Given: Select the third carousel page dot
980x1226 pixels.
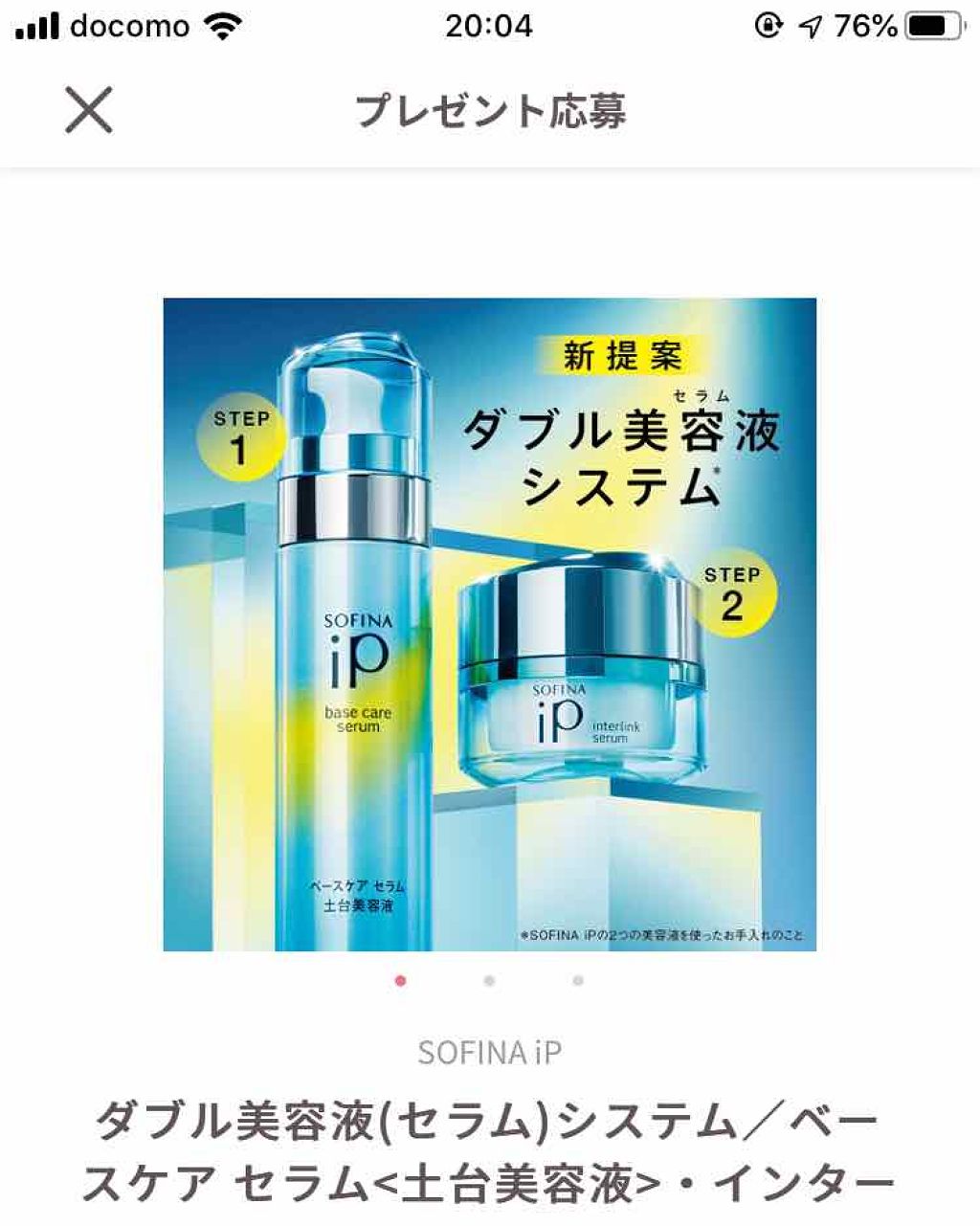Looking at the screenshot, I should pos(576,979).
